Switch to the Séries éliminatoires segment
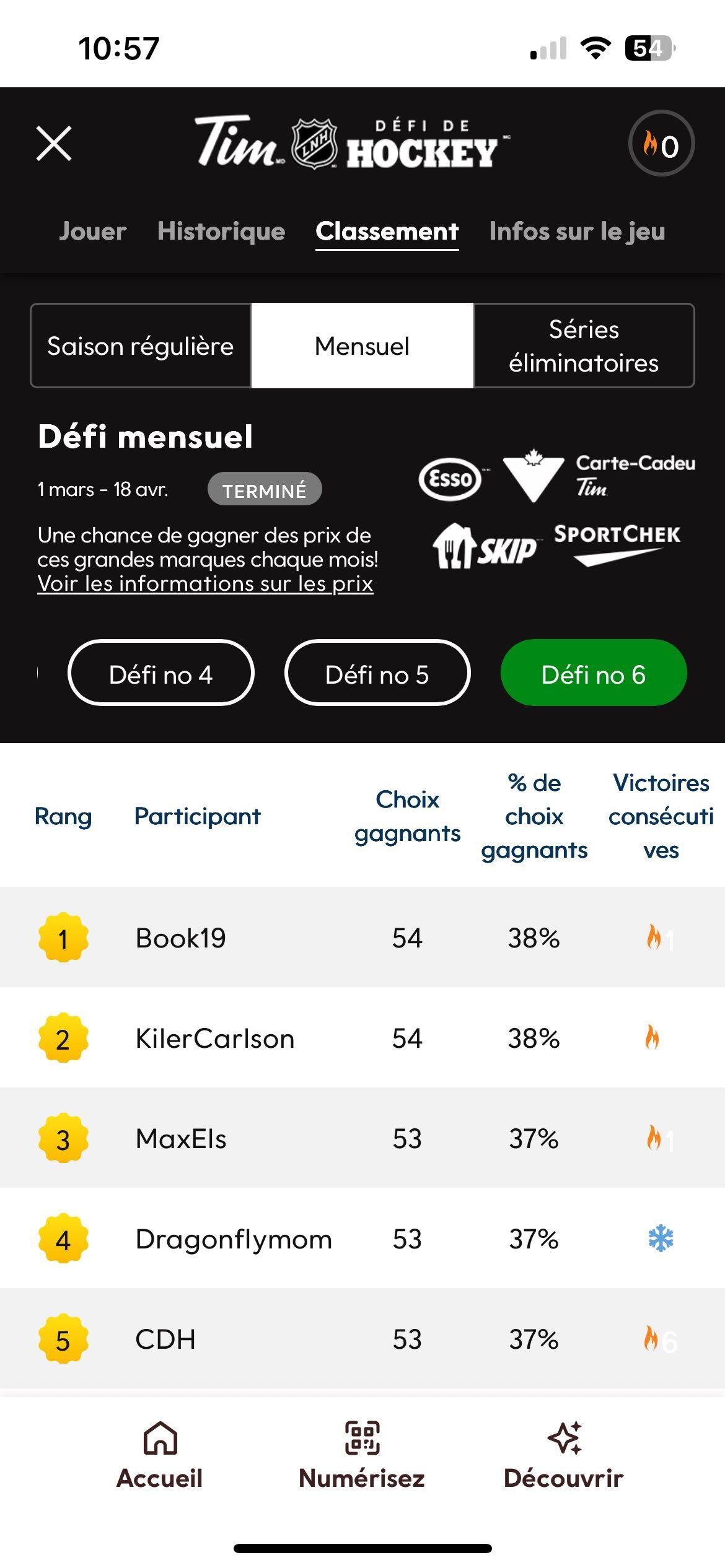The height and width of the screenshot is (1568, 725). click(584, 346)
